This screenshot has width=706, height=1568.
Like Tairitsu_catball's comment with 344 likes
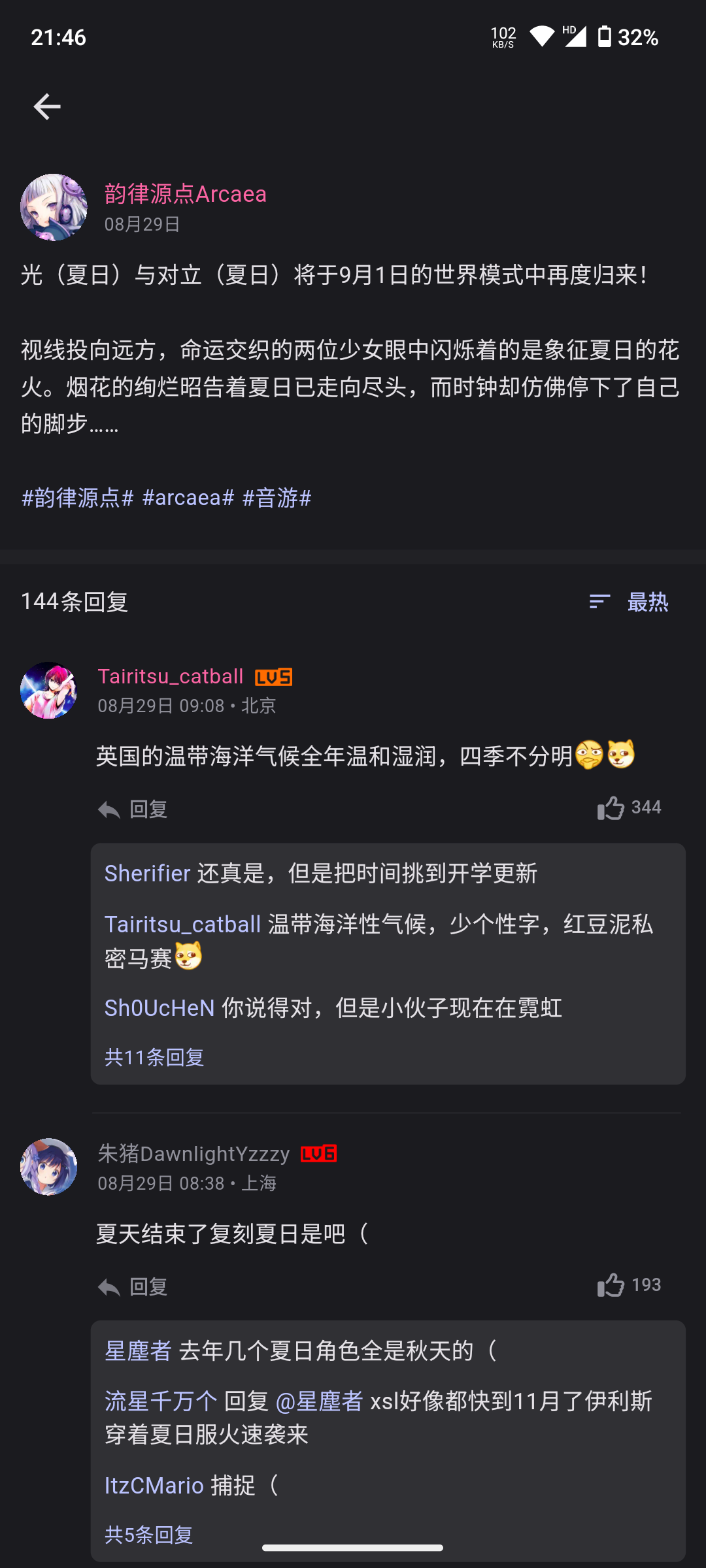[629, 808]
